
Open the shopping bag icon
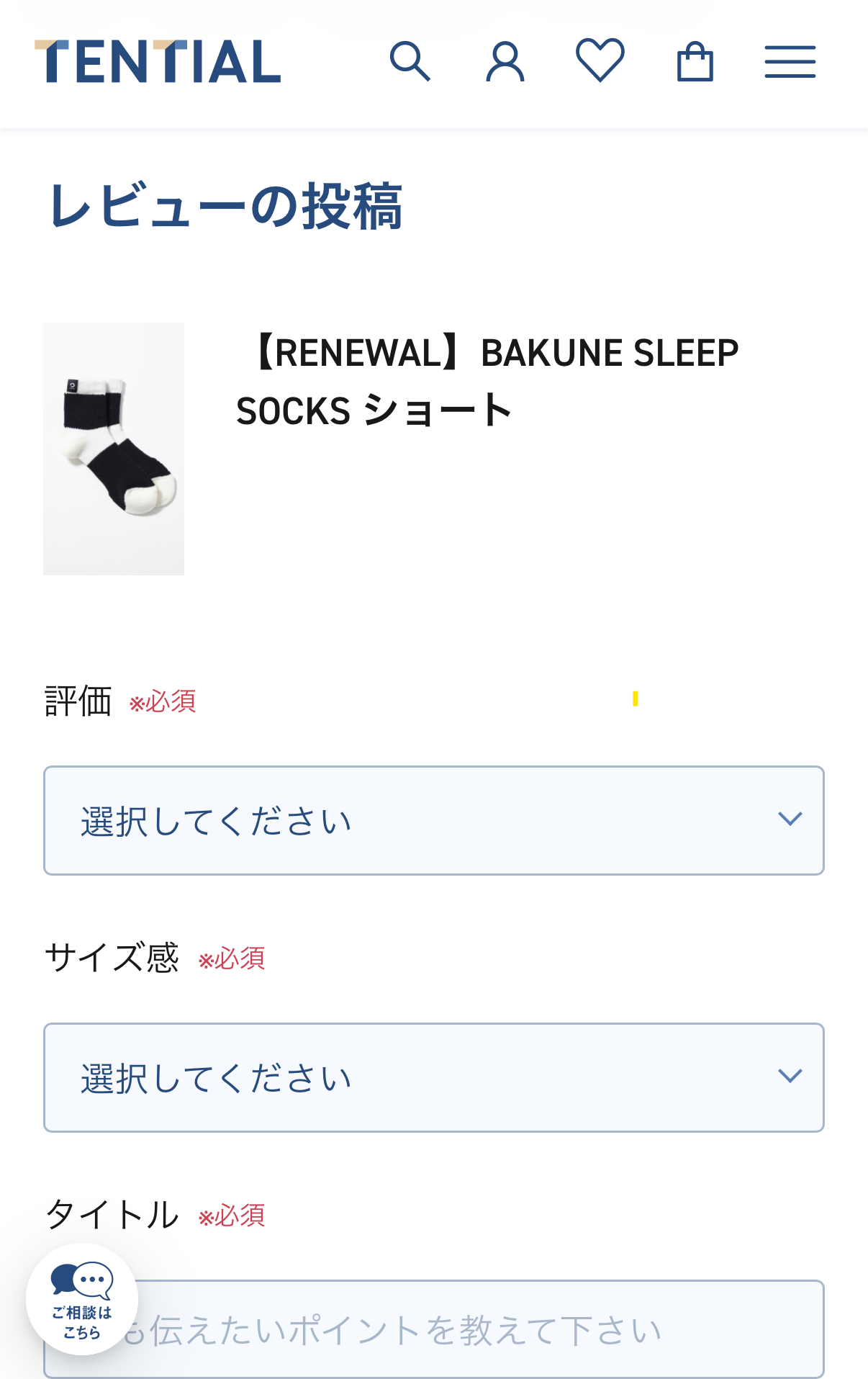(695, 61)
